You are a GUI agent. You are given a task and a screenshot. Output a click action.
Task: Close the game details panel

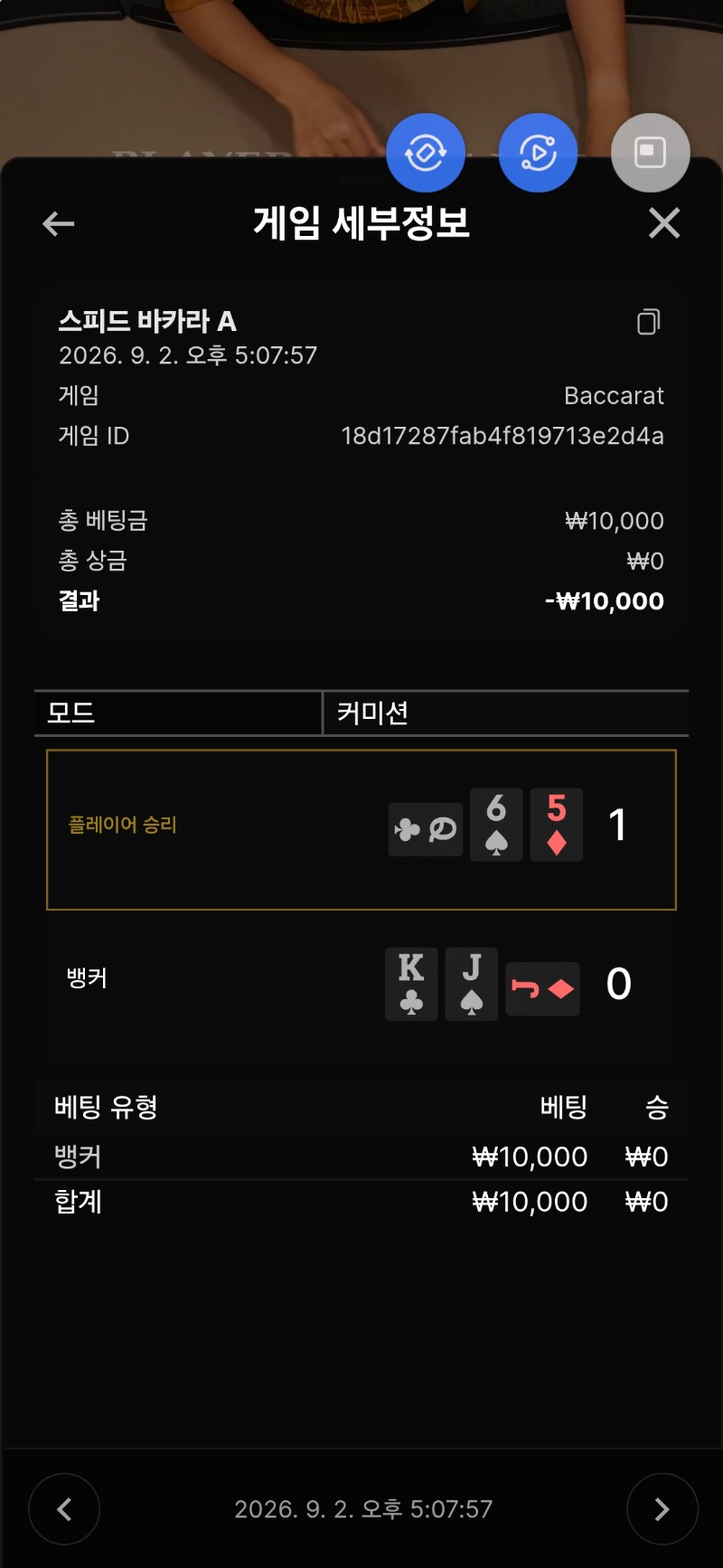point(664,223)
